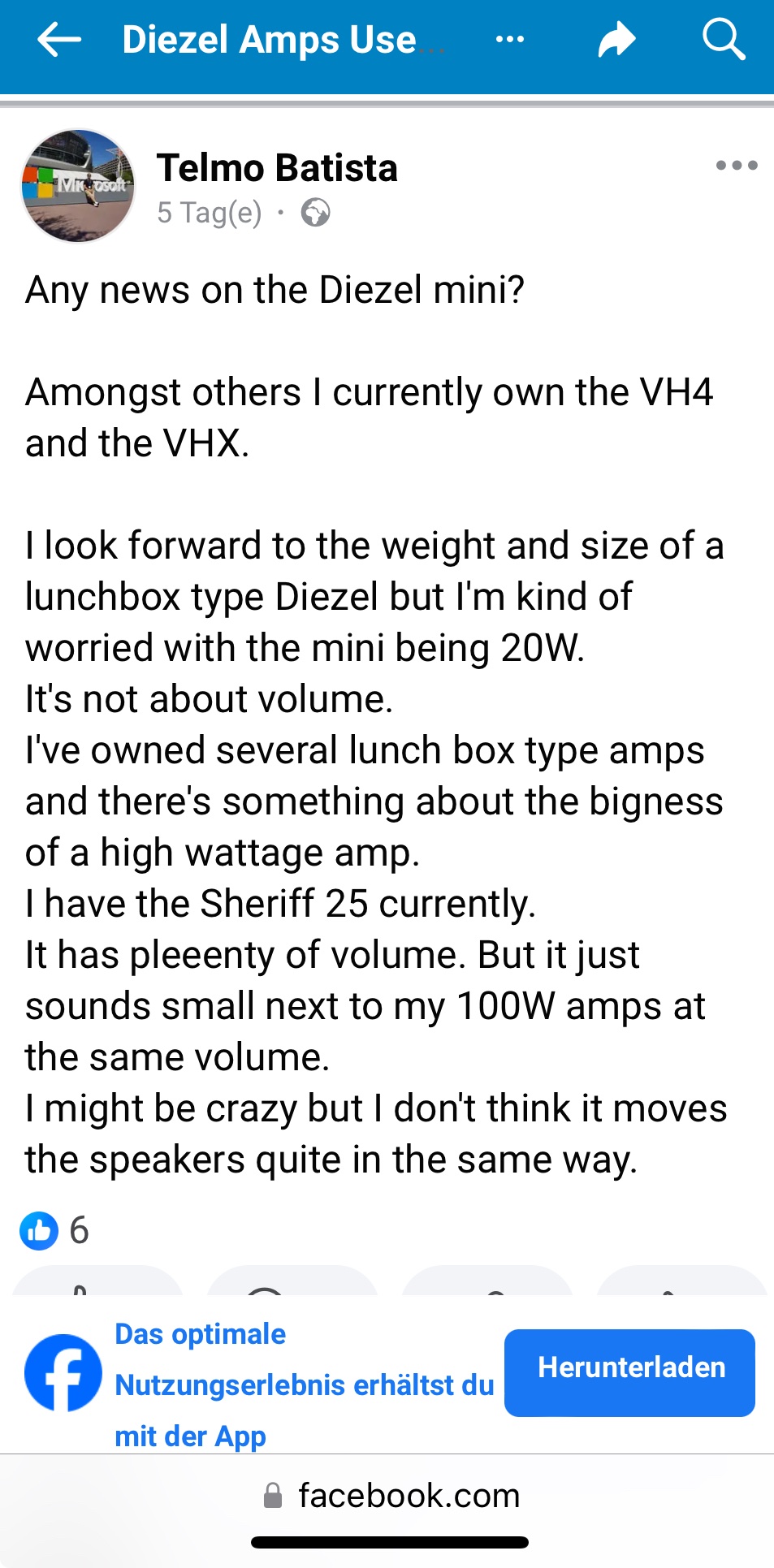
Task: View the 6 like reactions
Action: click(x=54, y=1230)
